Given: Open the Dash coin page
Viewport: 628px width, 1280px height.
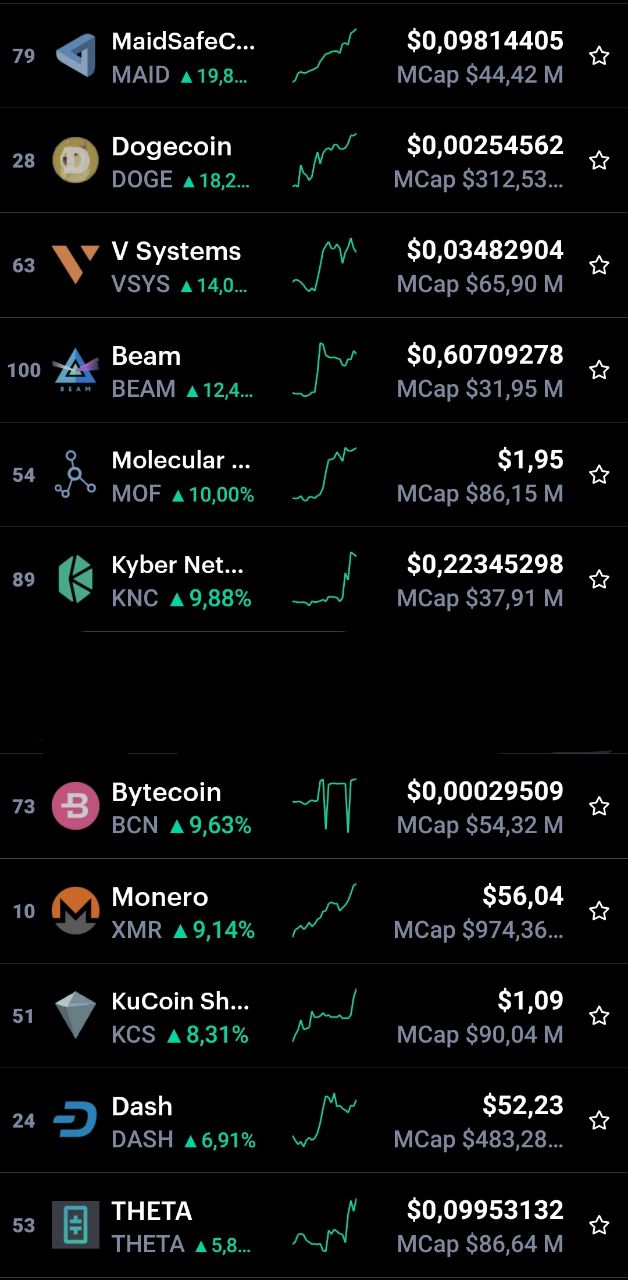Looking at the screenshot, I should [x=314, y=1121].
